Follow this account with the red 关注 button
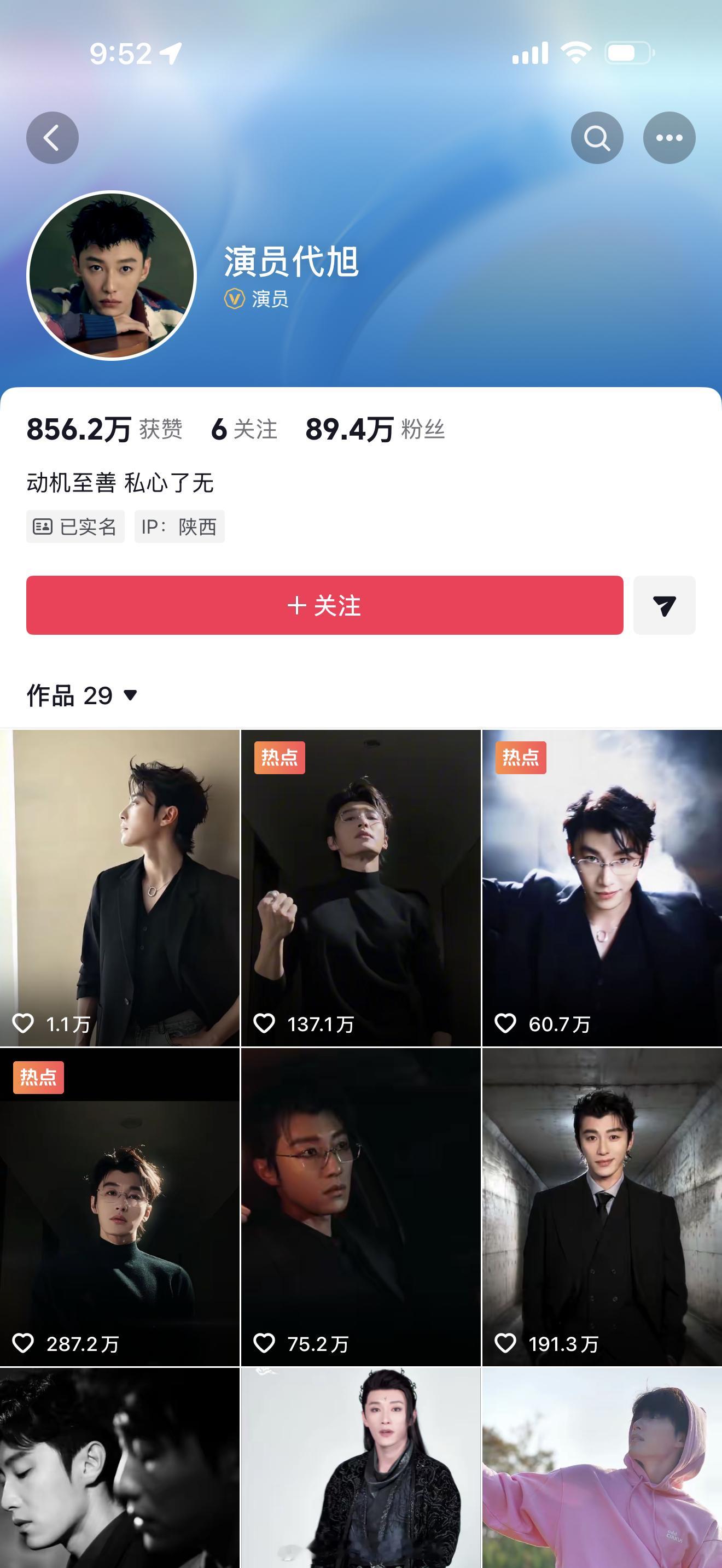This screenshot has height=1568, width=722. pos(324,605)
